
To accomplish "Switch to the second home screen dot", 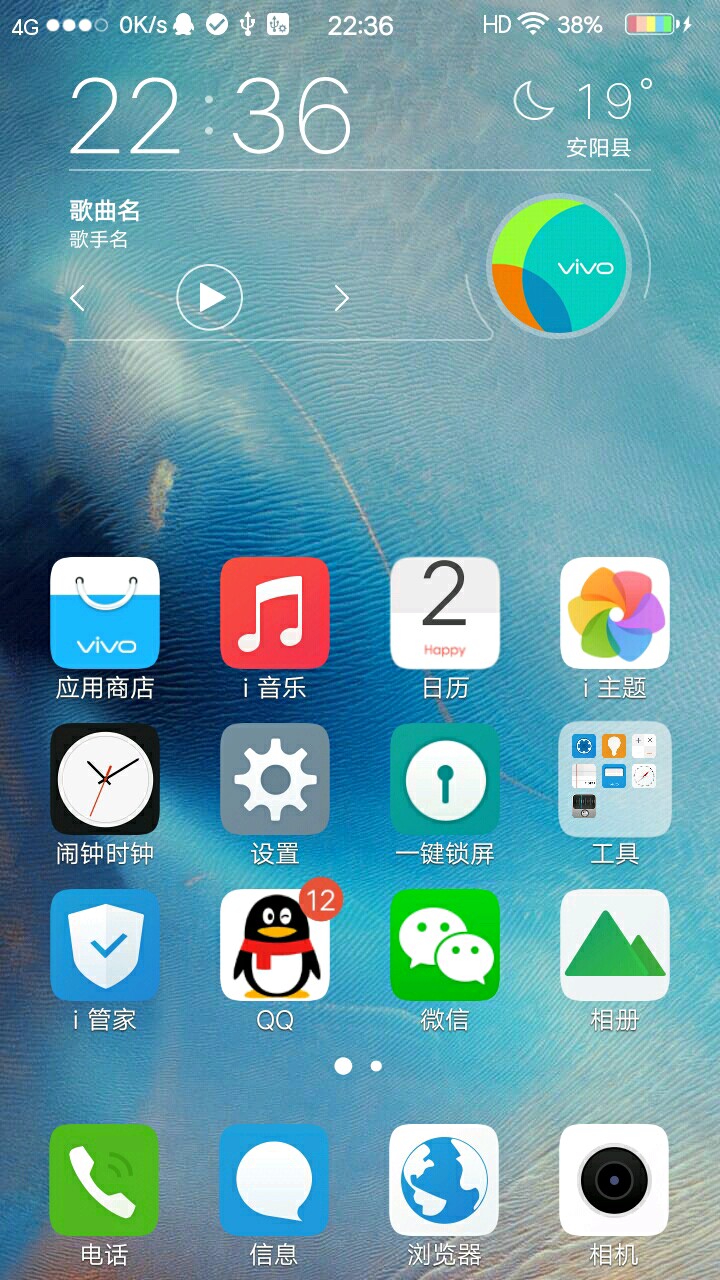I will pyautogui.click(x=375, y=1068).
